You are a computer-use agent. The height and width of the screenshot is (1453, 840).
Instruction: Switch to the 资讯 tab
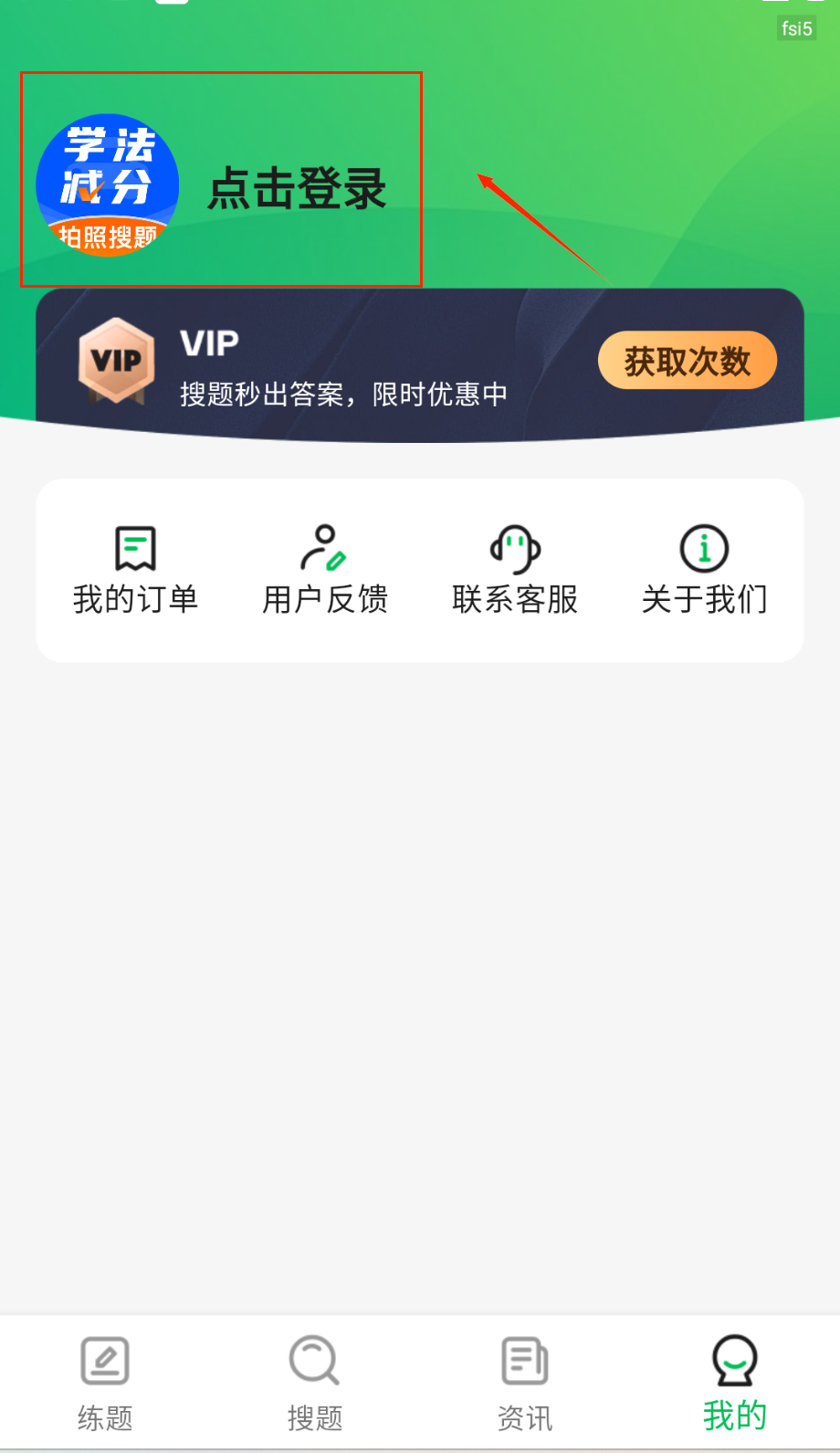point(525,1382)
